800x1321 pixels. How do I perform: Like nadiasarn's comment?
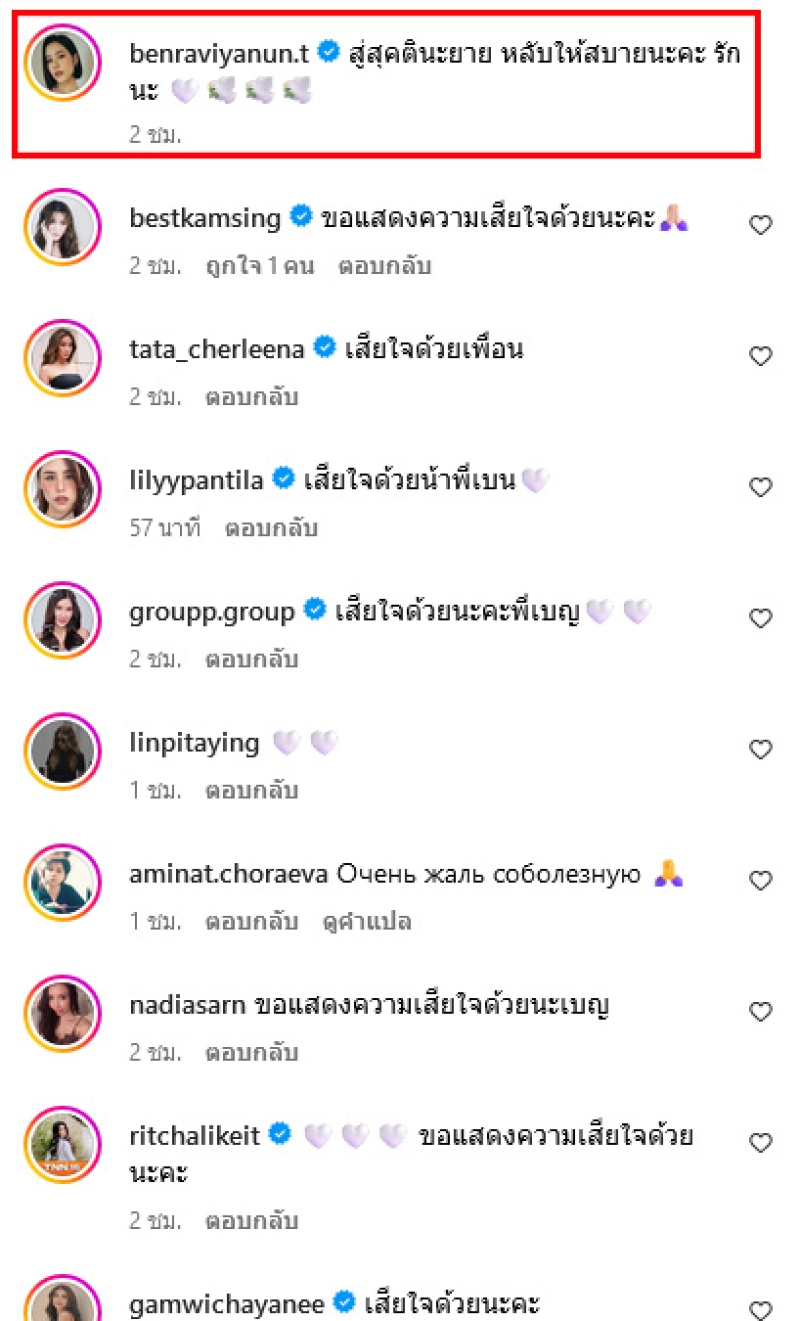point(761,1011)
